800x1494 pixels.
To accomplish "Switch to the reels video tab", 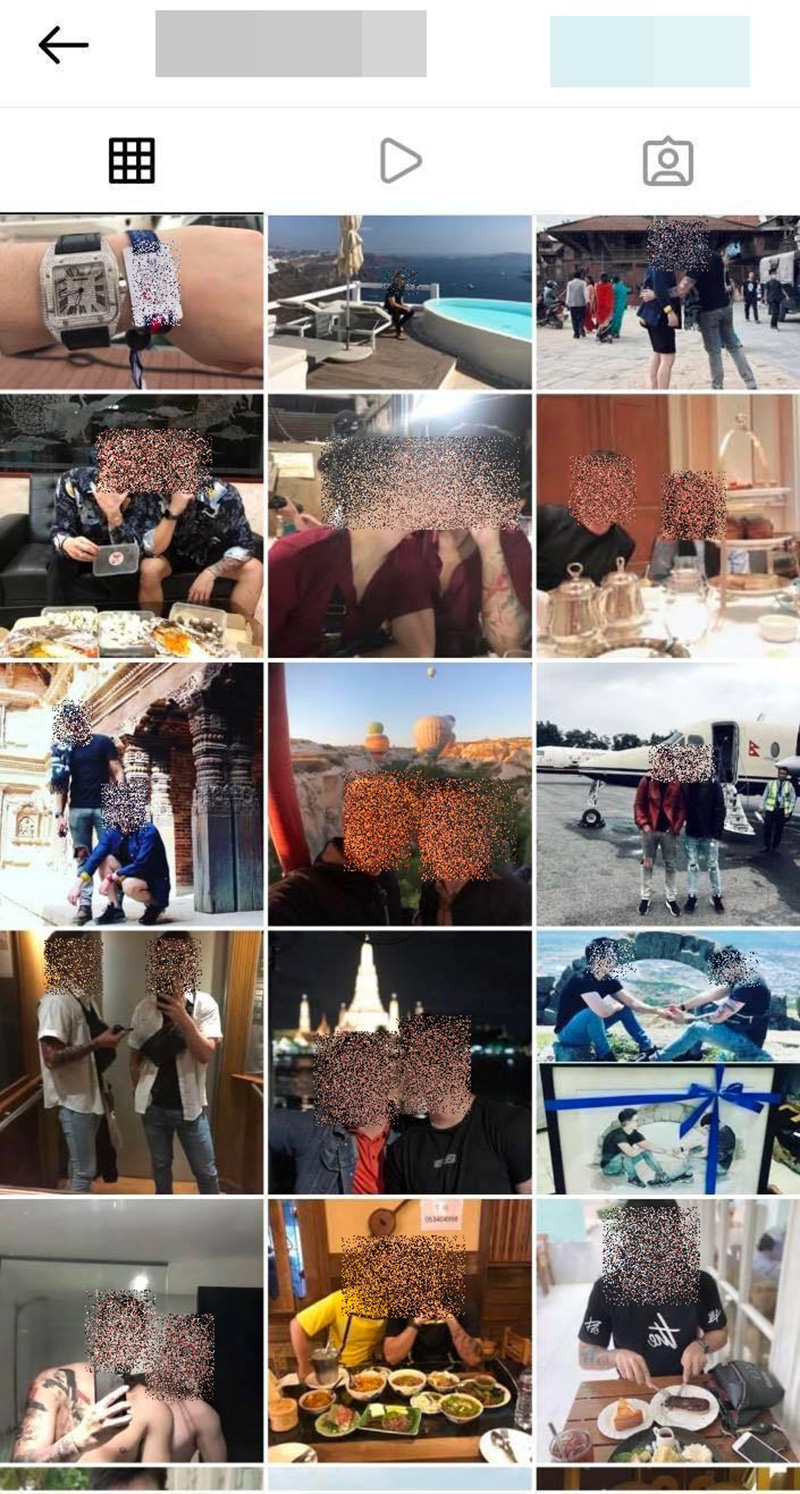I will [400, 161].
